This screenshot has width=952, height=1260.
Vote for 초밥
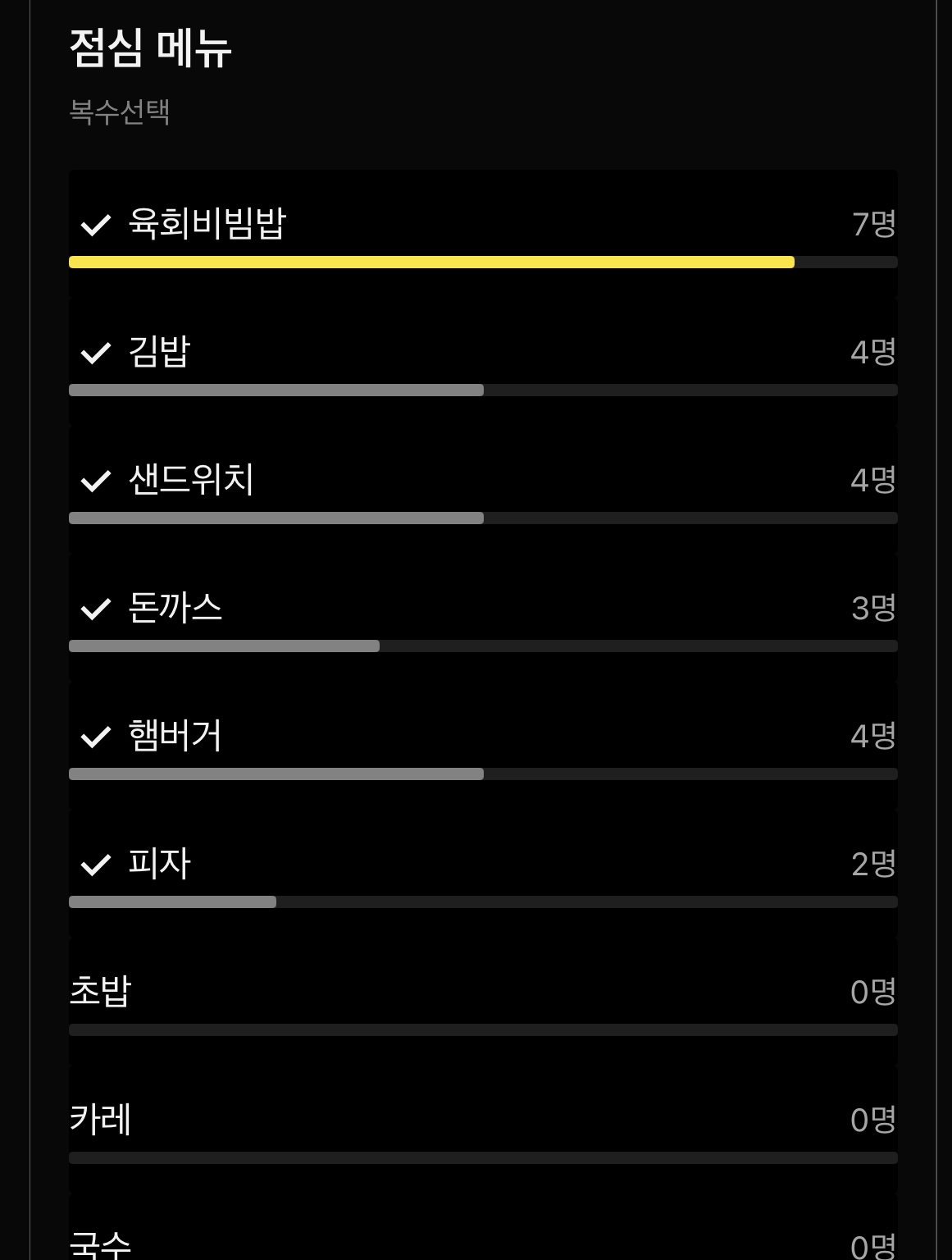[483, 1001]
